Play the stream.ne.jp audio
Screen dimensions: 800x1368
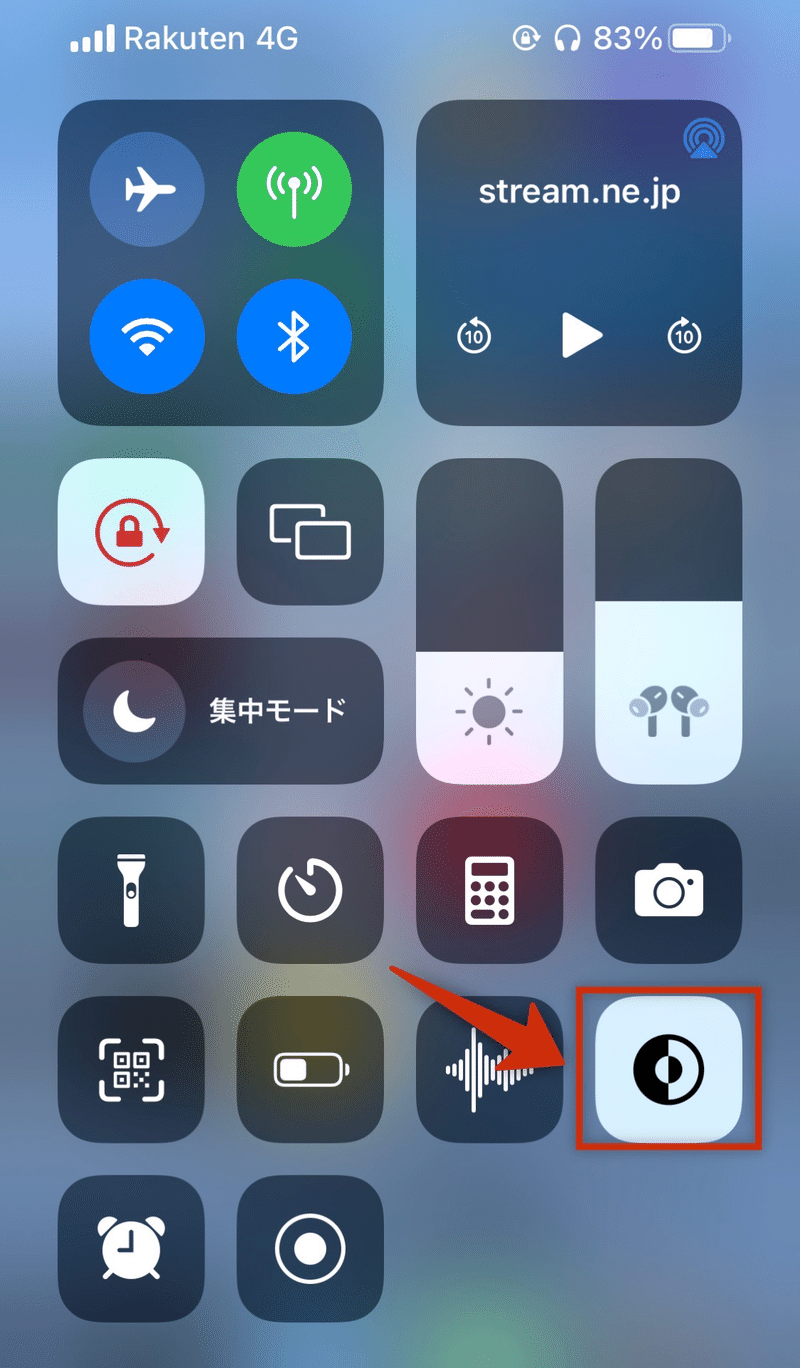coord(580,336)
